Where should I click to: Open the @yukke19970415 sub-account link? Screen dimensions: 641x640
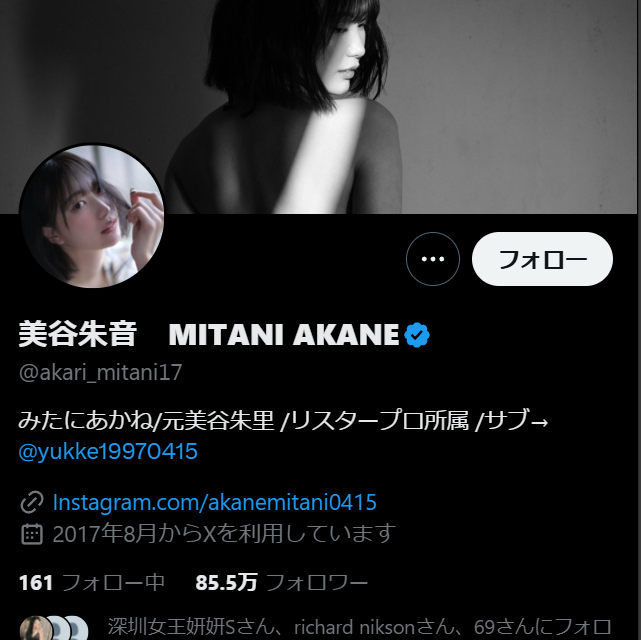[x=108, y=452]
